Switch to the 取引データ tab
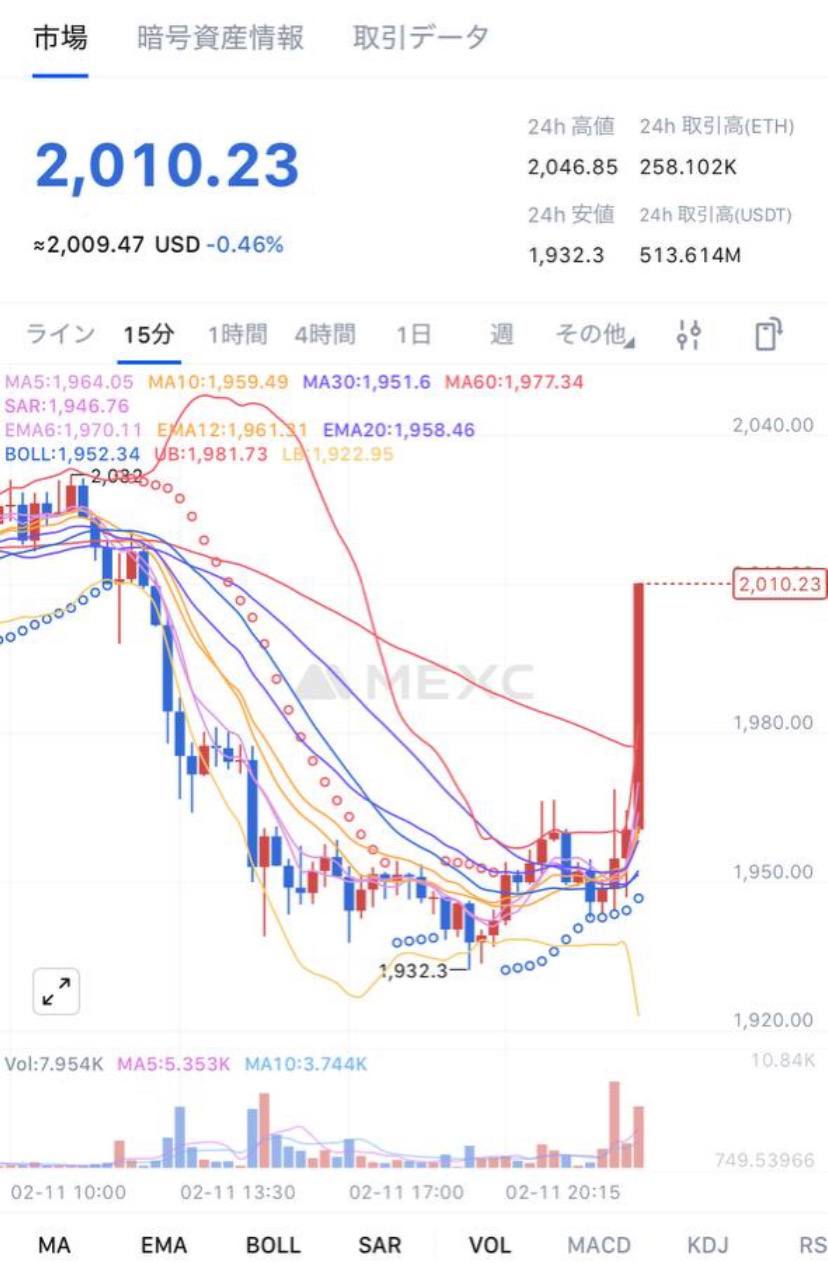Screen dimensions: 828x1263 pyautogui.click(x=421, y=39)
